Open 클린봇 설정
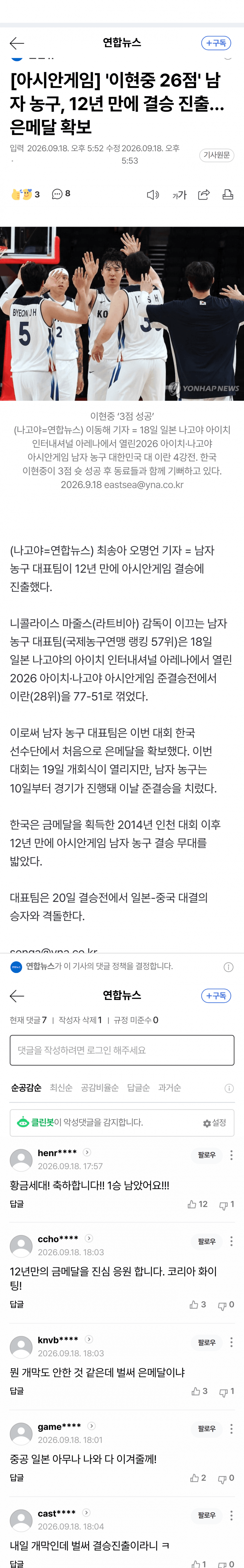This screenshot has height=1568, width=244. pos(215,1123)
